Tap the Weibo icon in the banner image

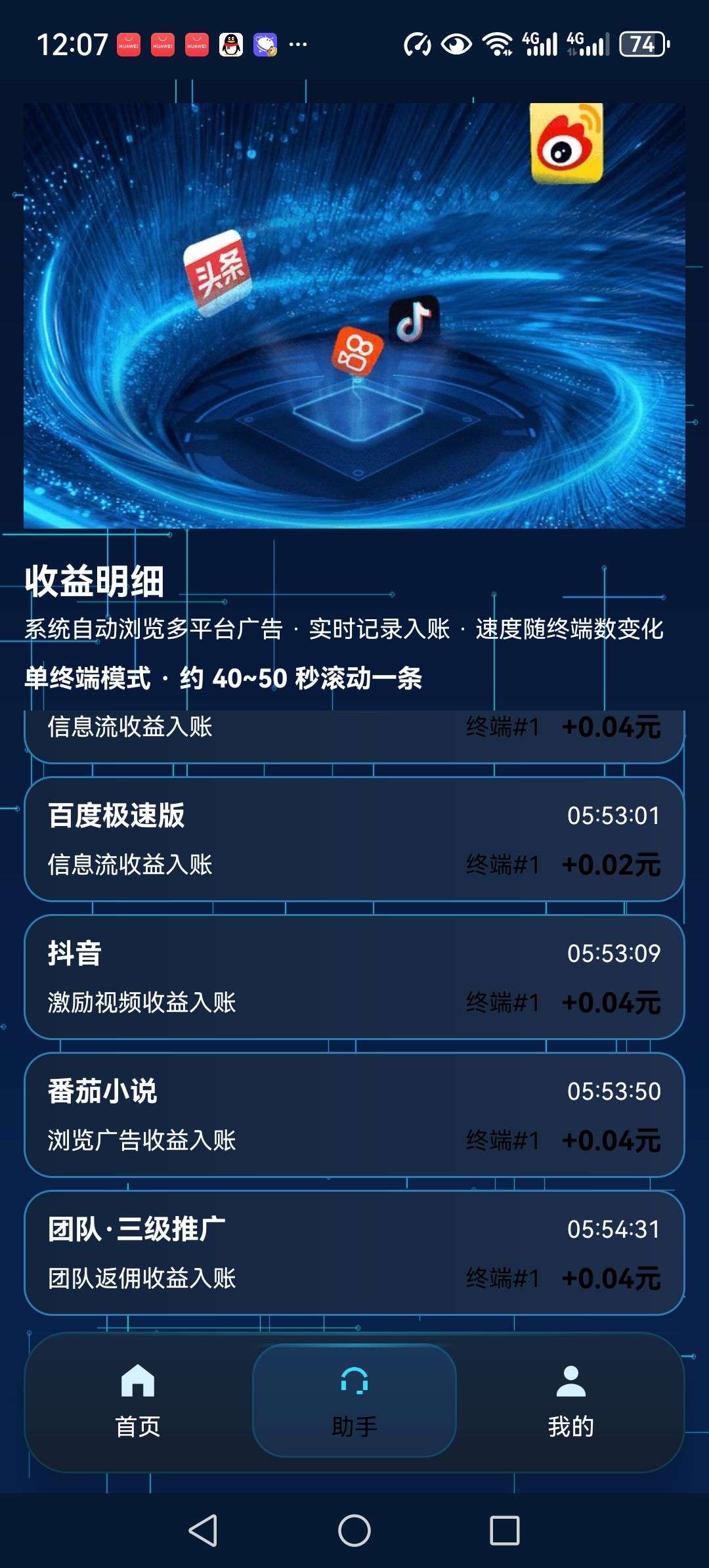566,143
